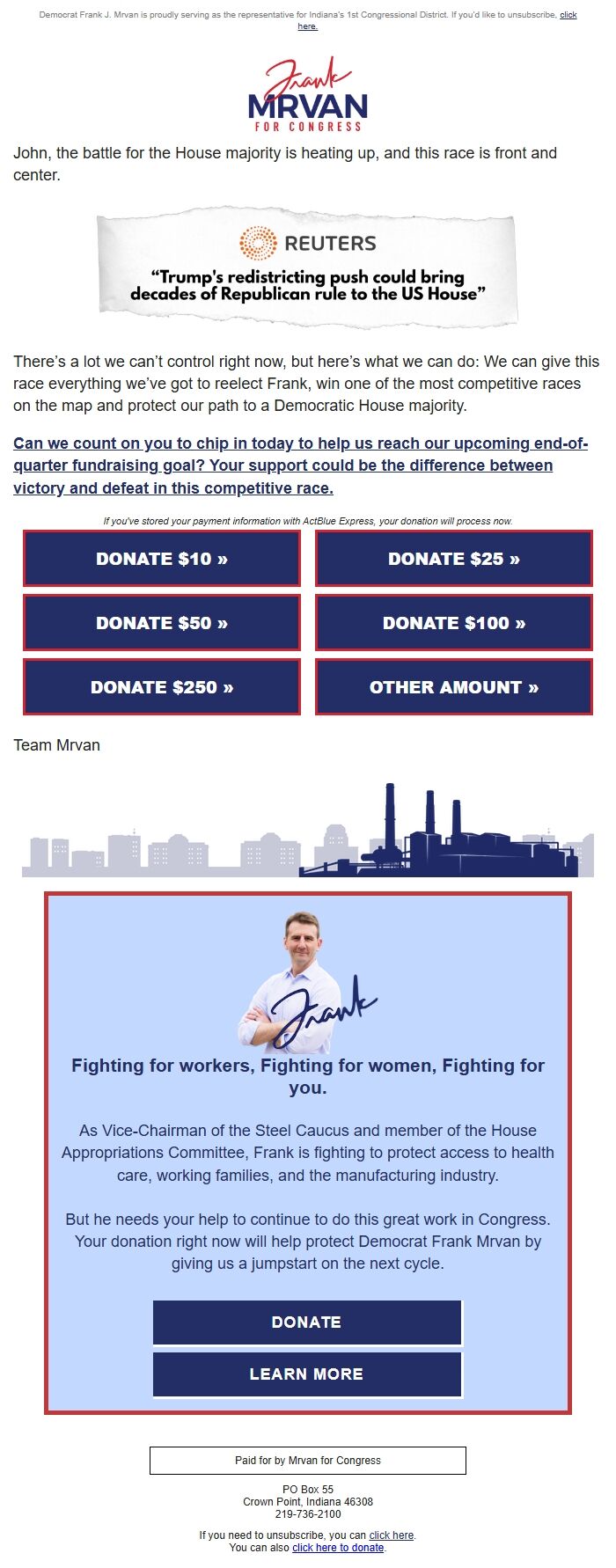Select the DONATE $50 option

(x=162, y=623)
